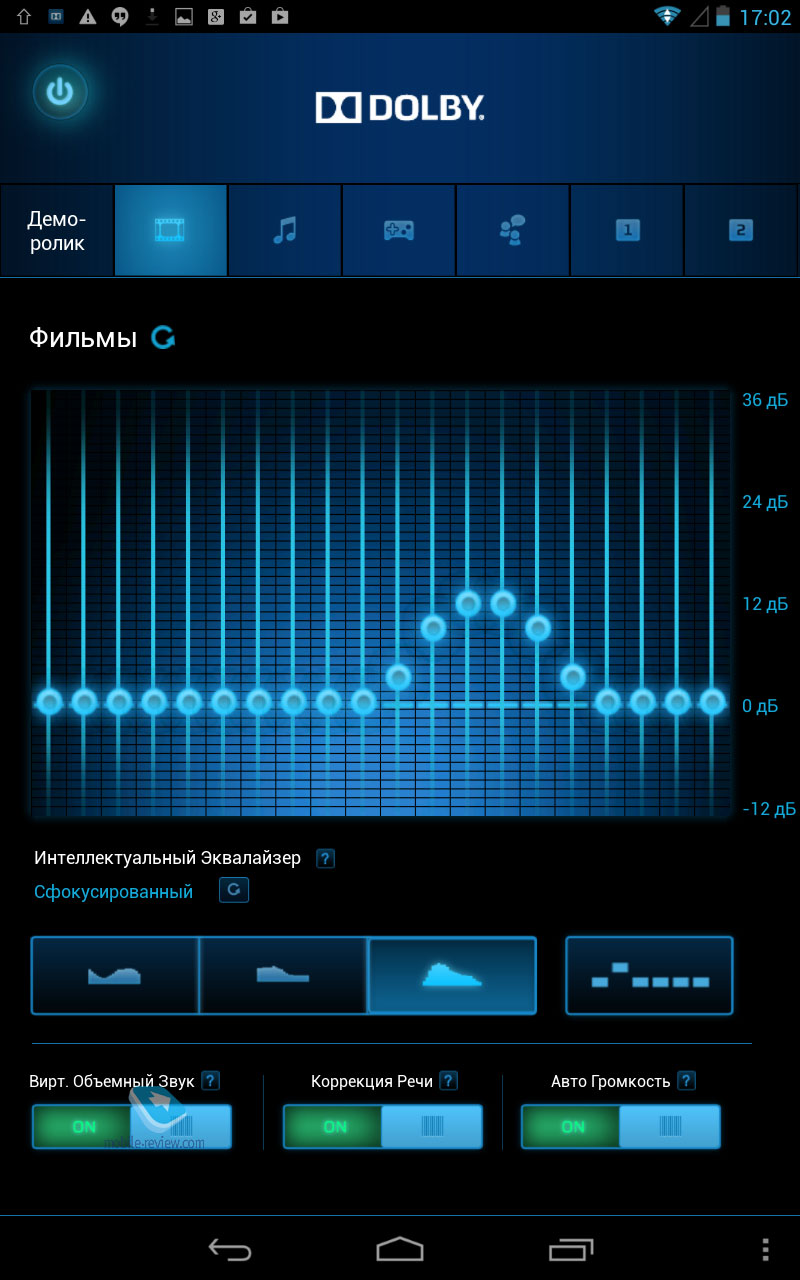Switch to the Voice chat profile
The image size is (800, 1280).
tap(513, 231)
